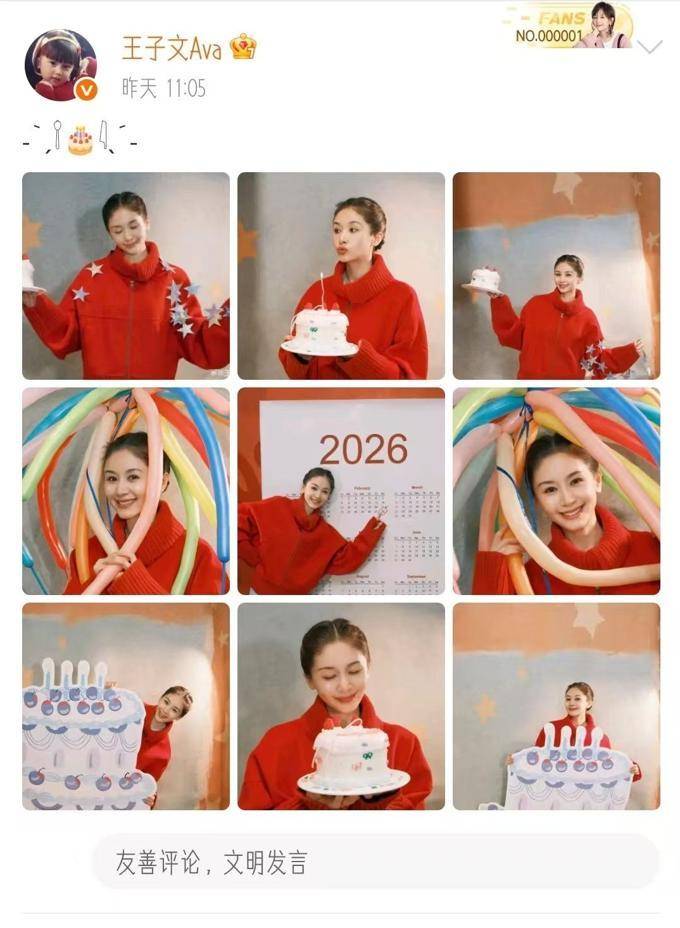Tap the 友善评论，文明发言 comment box
Image resolution: width=680 pixels, height=928 pixels.
click(x=375, y=863)
